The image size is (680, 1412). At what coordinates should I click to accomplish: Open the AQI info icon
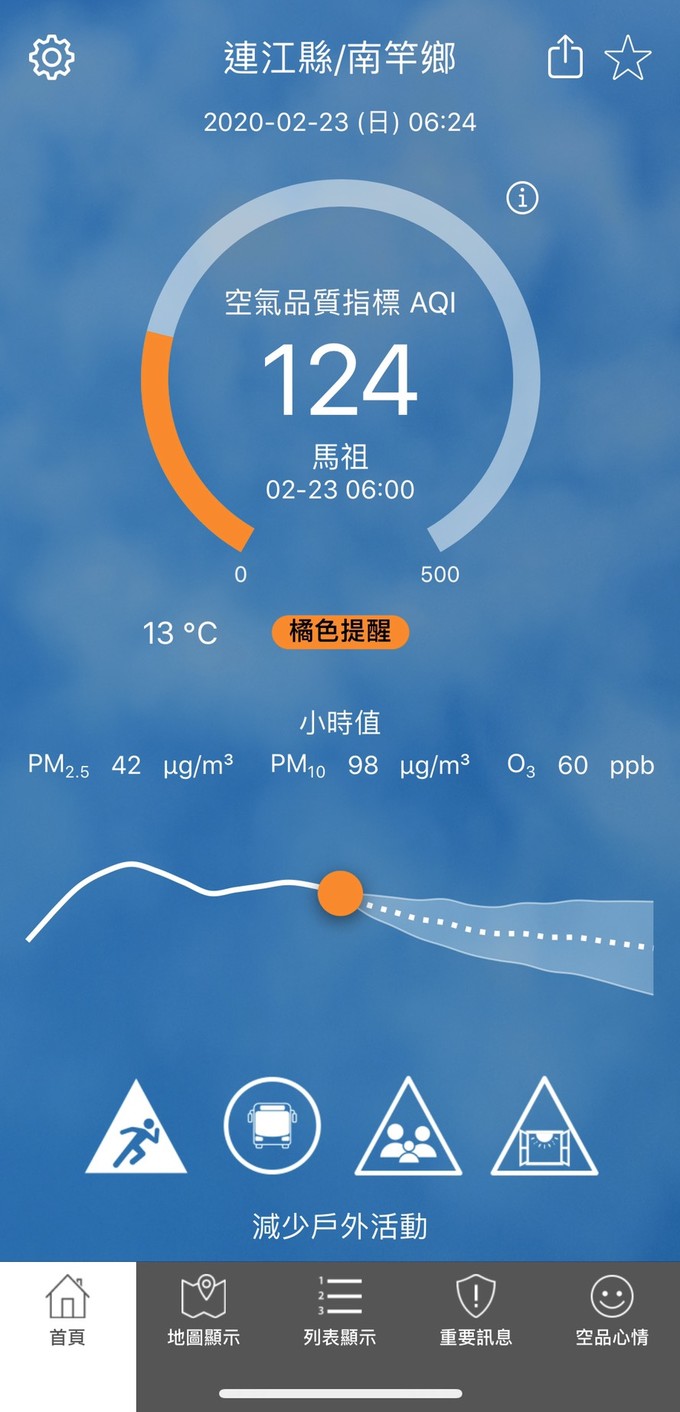click(x=522, y=198)
